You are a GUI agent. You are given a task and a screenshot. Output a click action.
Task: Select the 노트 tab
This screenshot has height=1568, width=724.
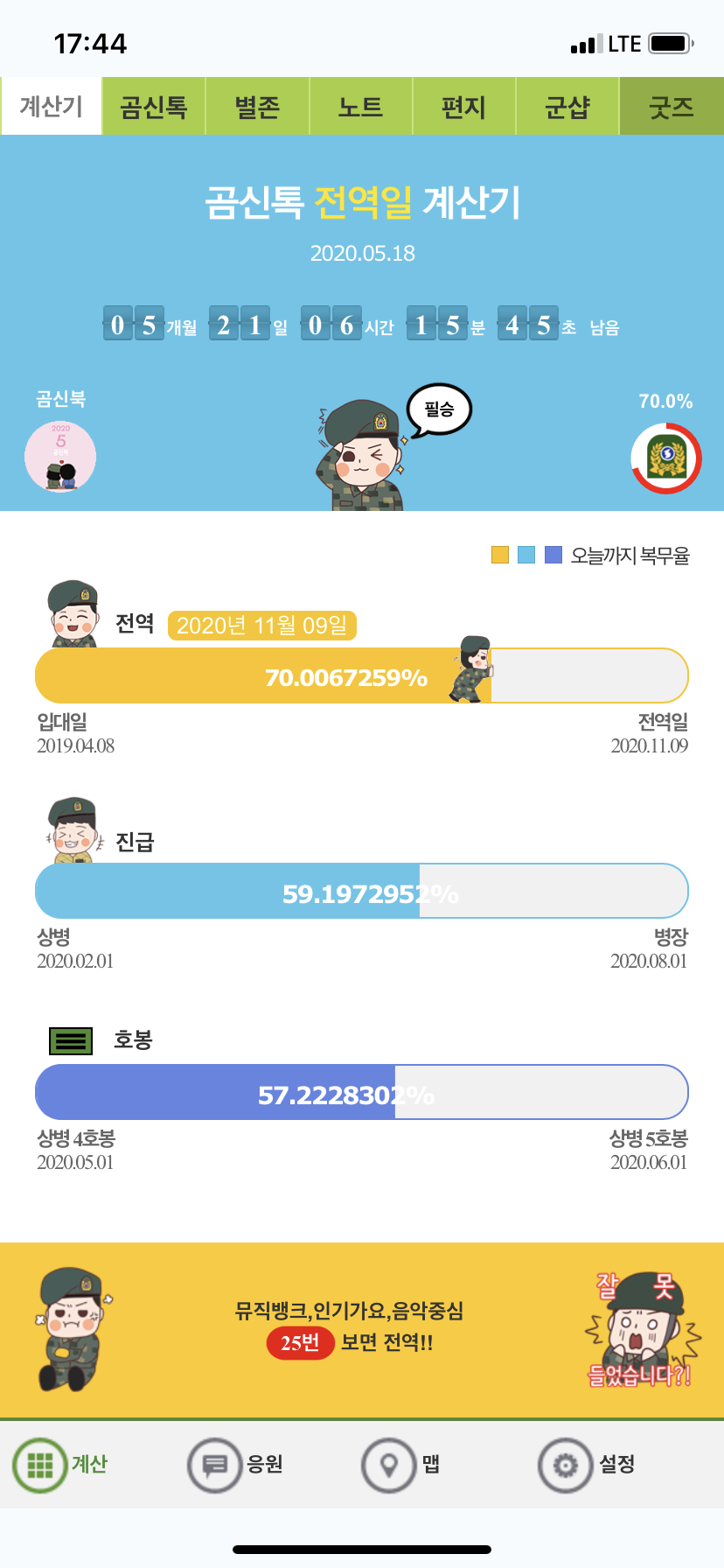click(360, 107)
